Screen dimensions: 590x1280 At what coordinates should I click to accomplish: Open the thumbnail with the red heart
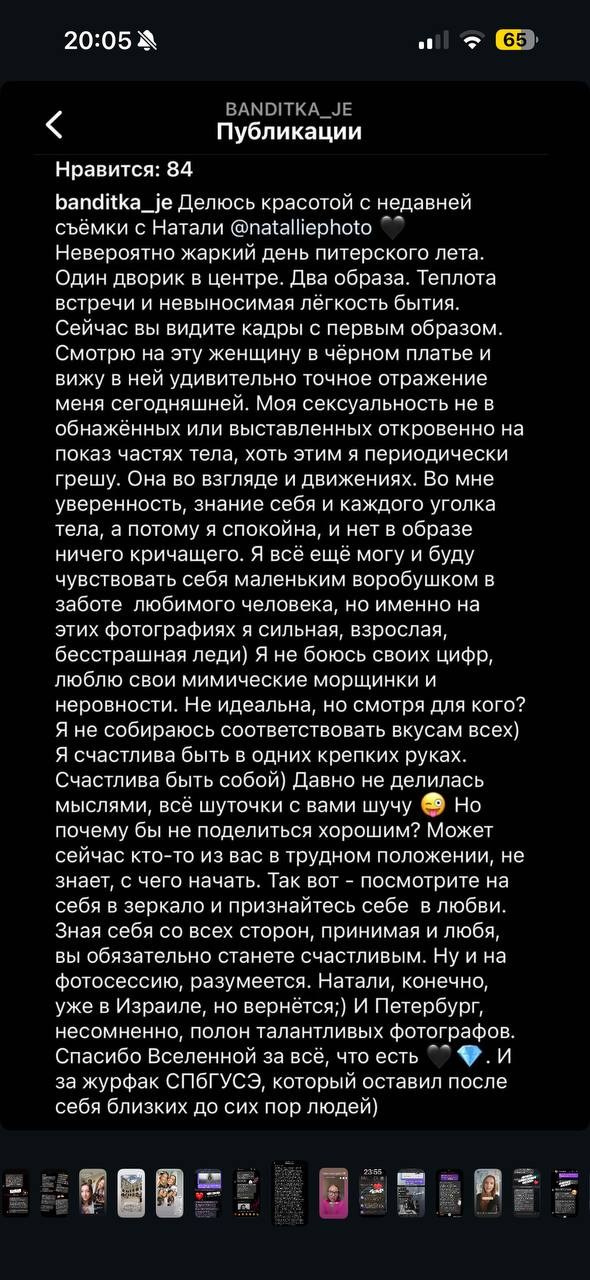(208, 1192)
